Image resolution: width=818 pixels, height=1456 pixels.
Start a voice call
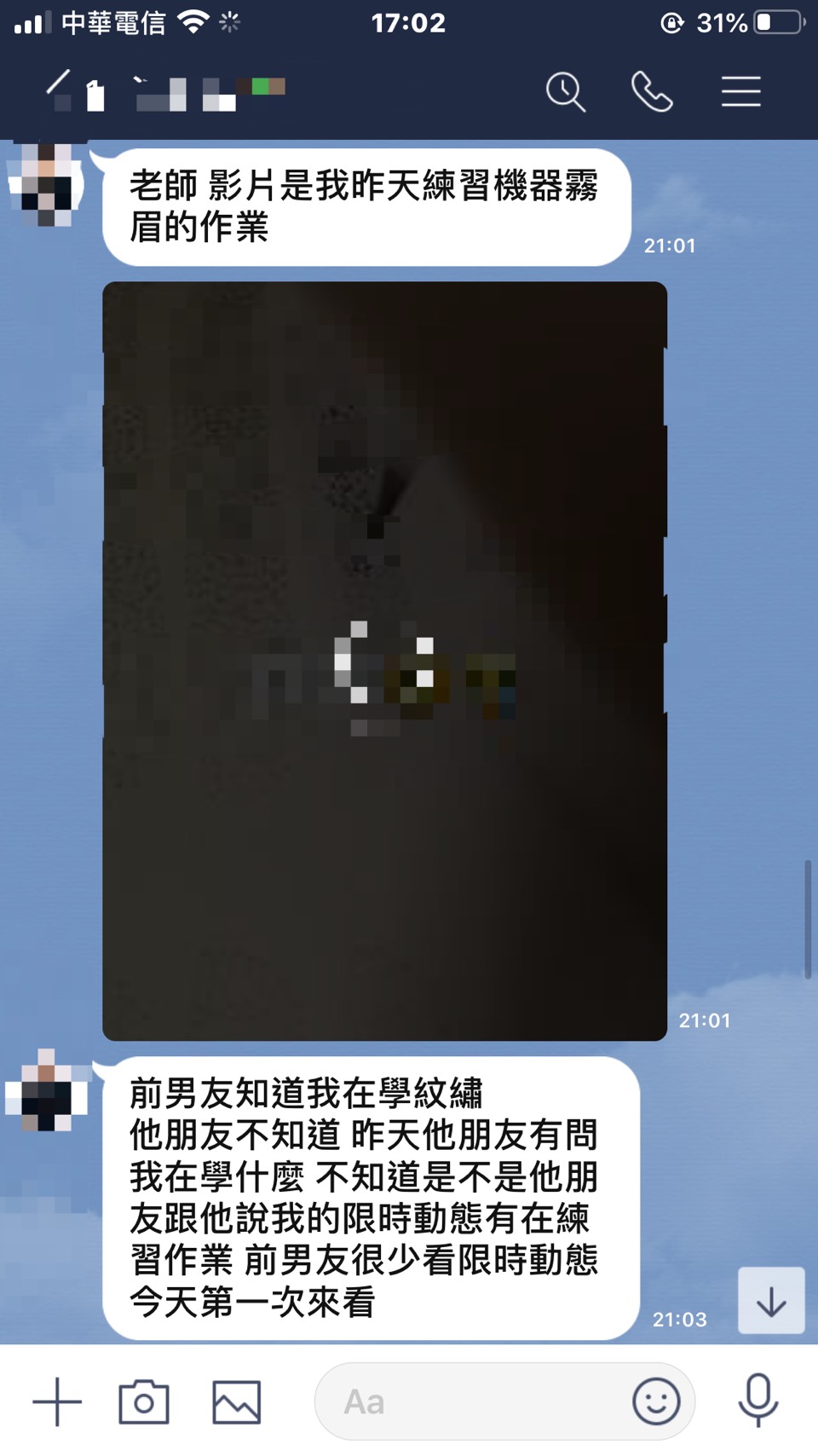pos(652,91)
